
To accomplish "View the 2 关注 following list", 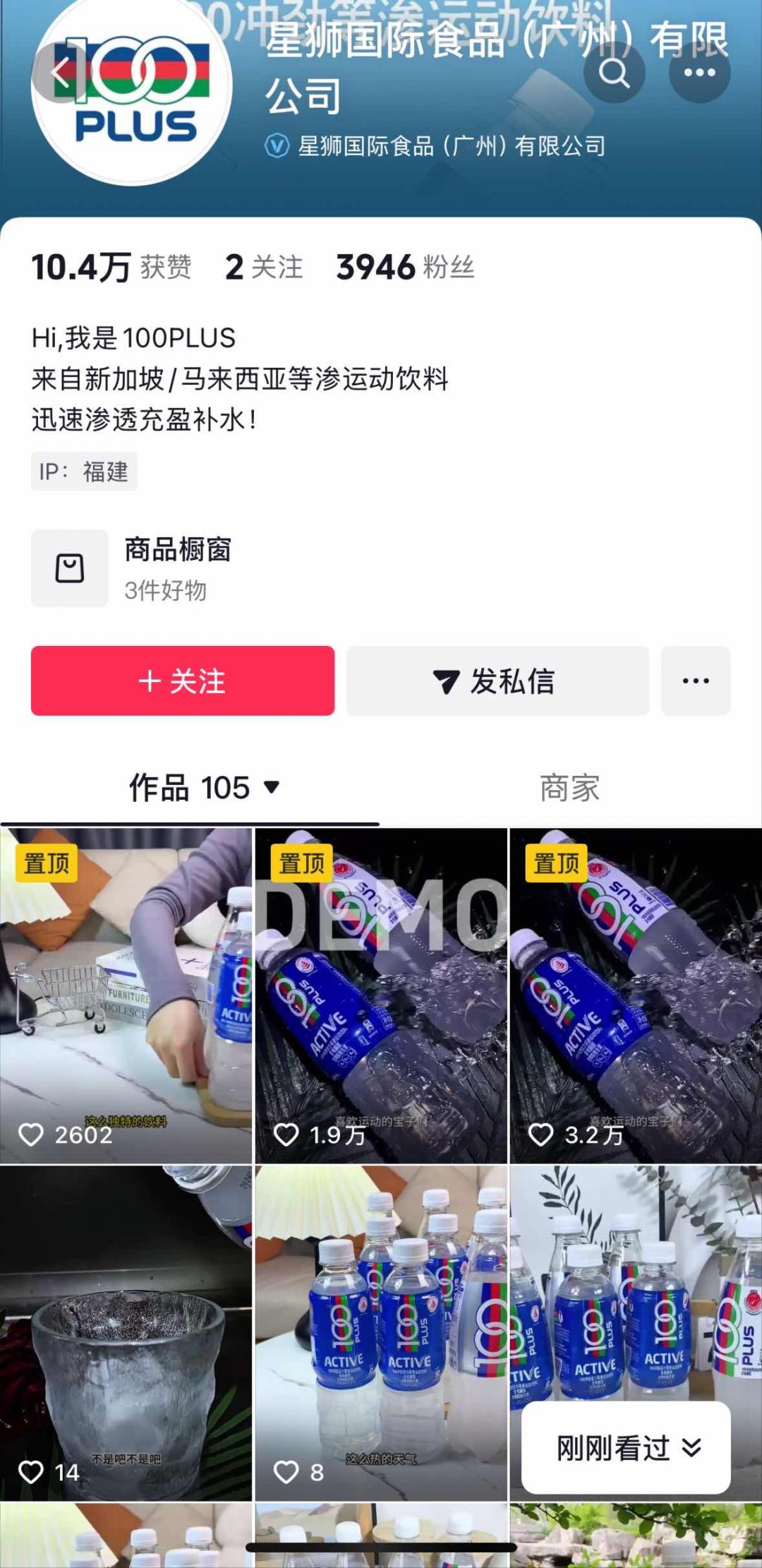I will point(263,268).
